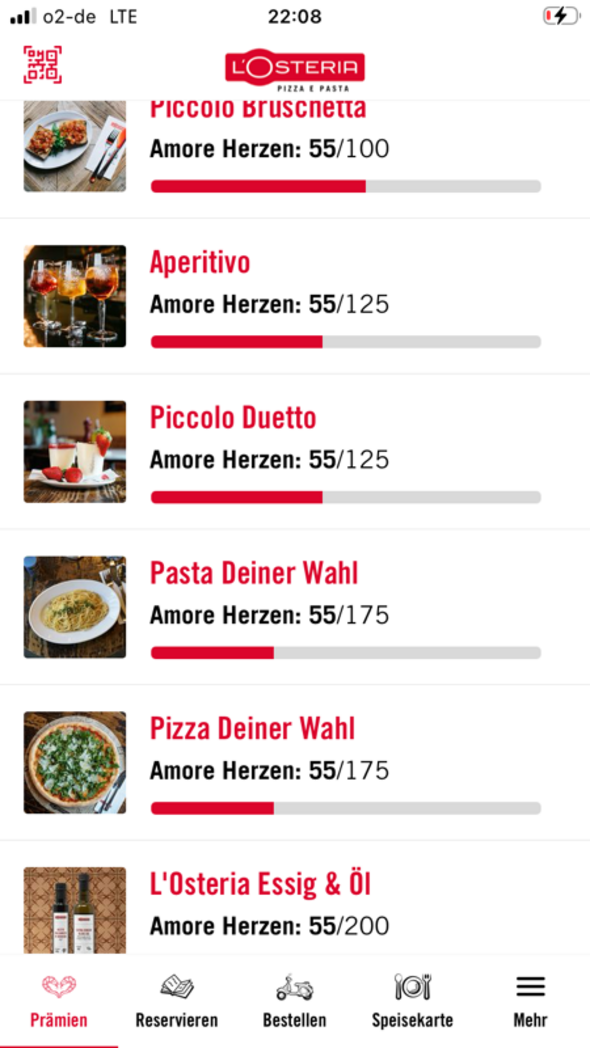Open the Aperitivo reward

click(x=295, y=296)
